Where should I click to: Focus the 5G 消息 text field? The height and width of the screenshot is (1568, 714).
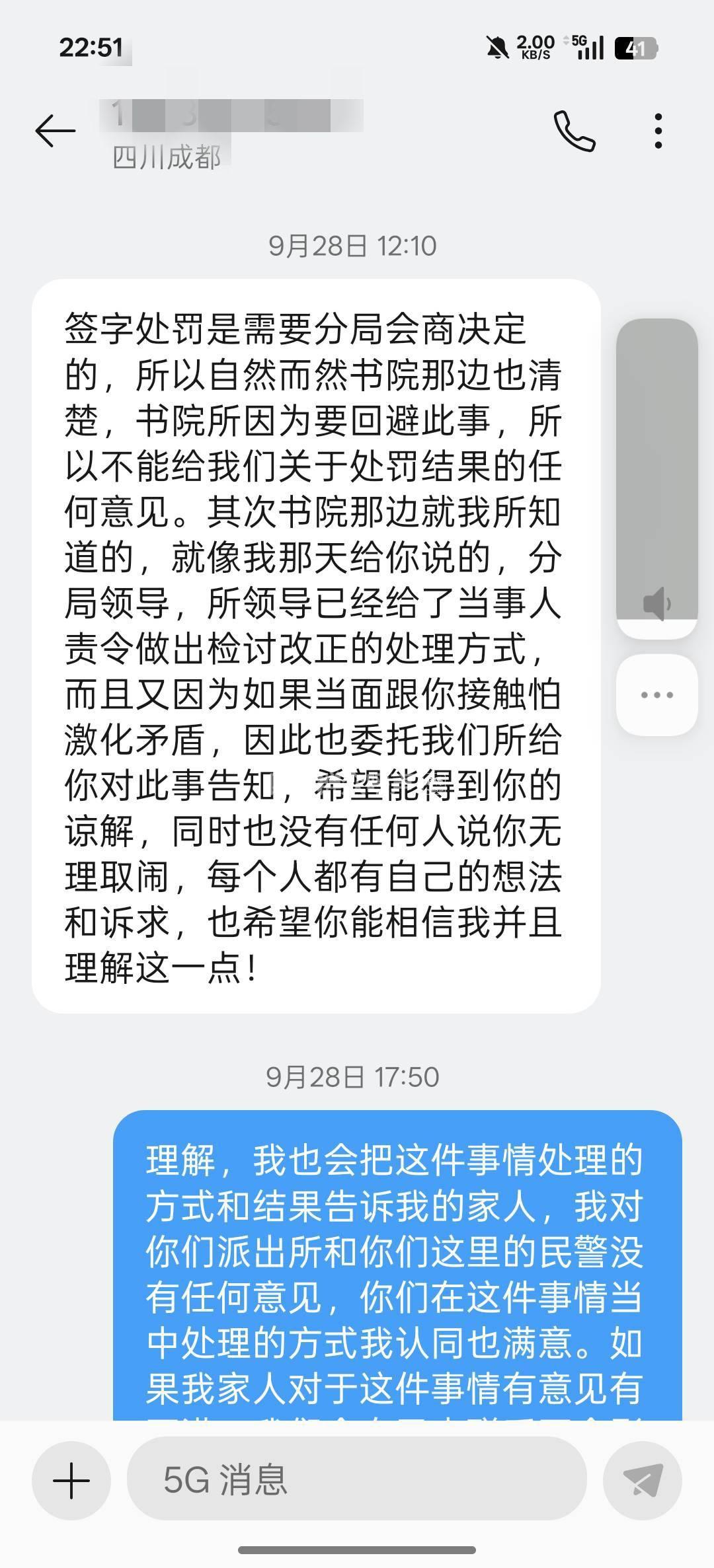pyautogui.click(x=357, y=1480)
